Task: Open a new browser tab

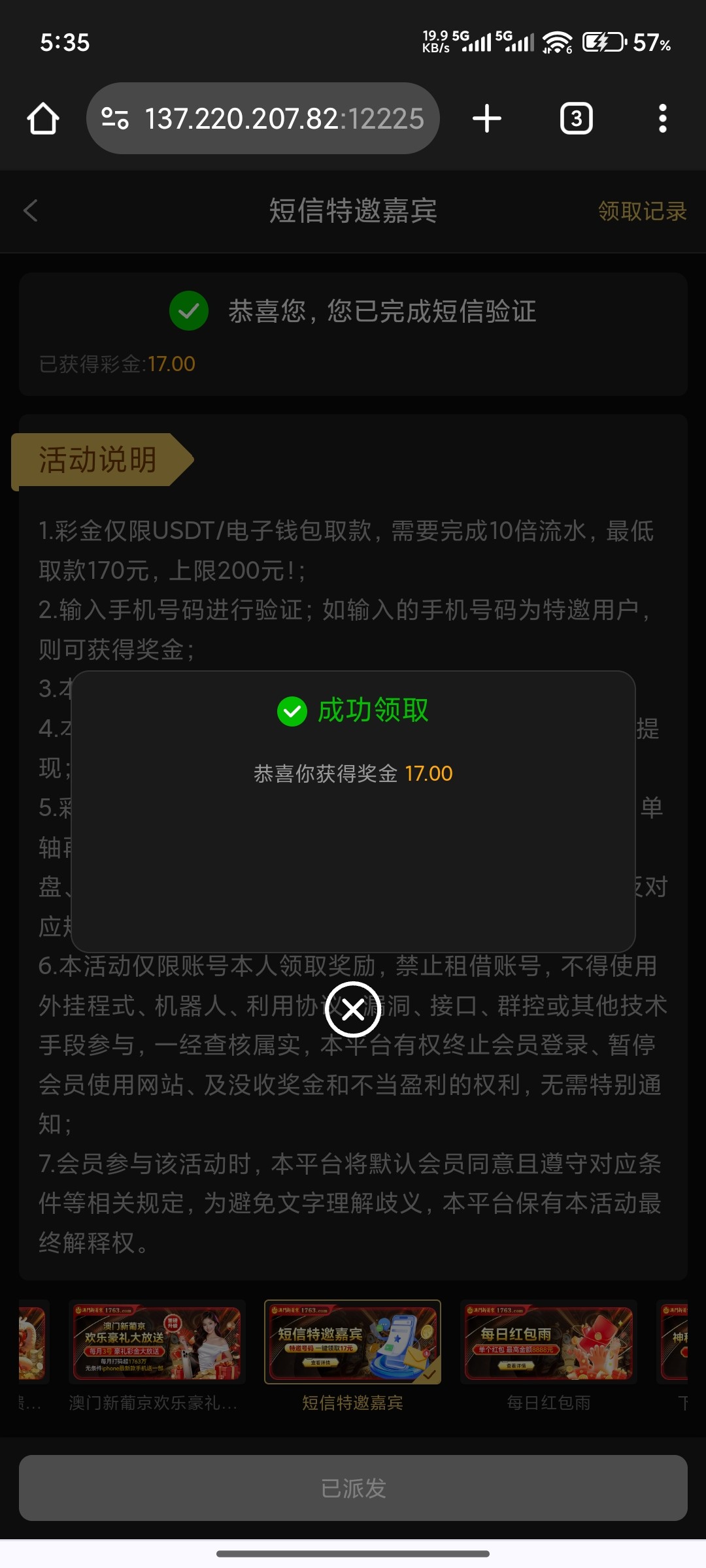Action: tap(486, 119)
